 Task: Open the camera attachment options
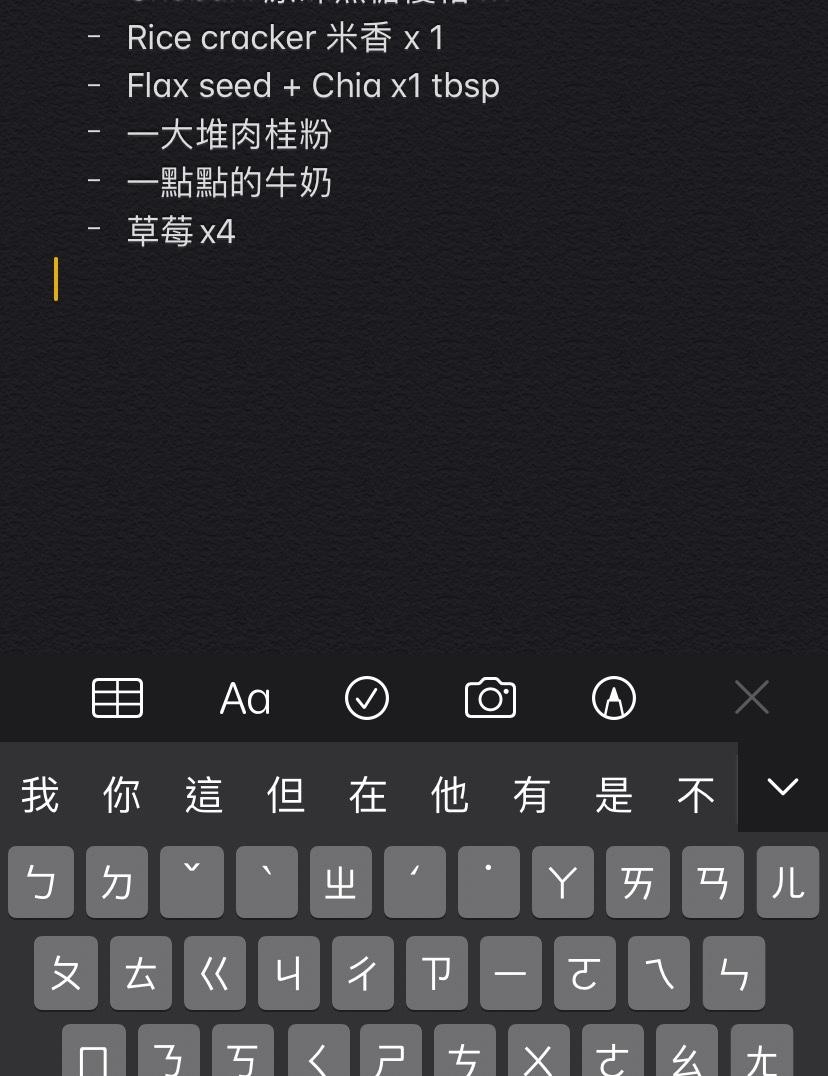[x=490, y=698]
